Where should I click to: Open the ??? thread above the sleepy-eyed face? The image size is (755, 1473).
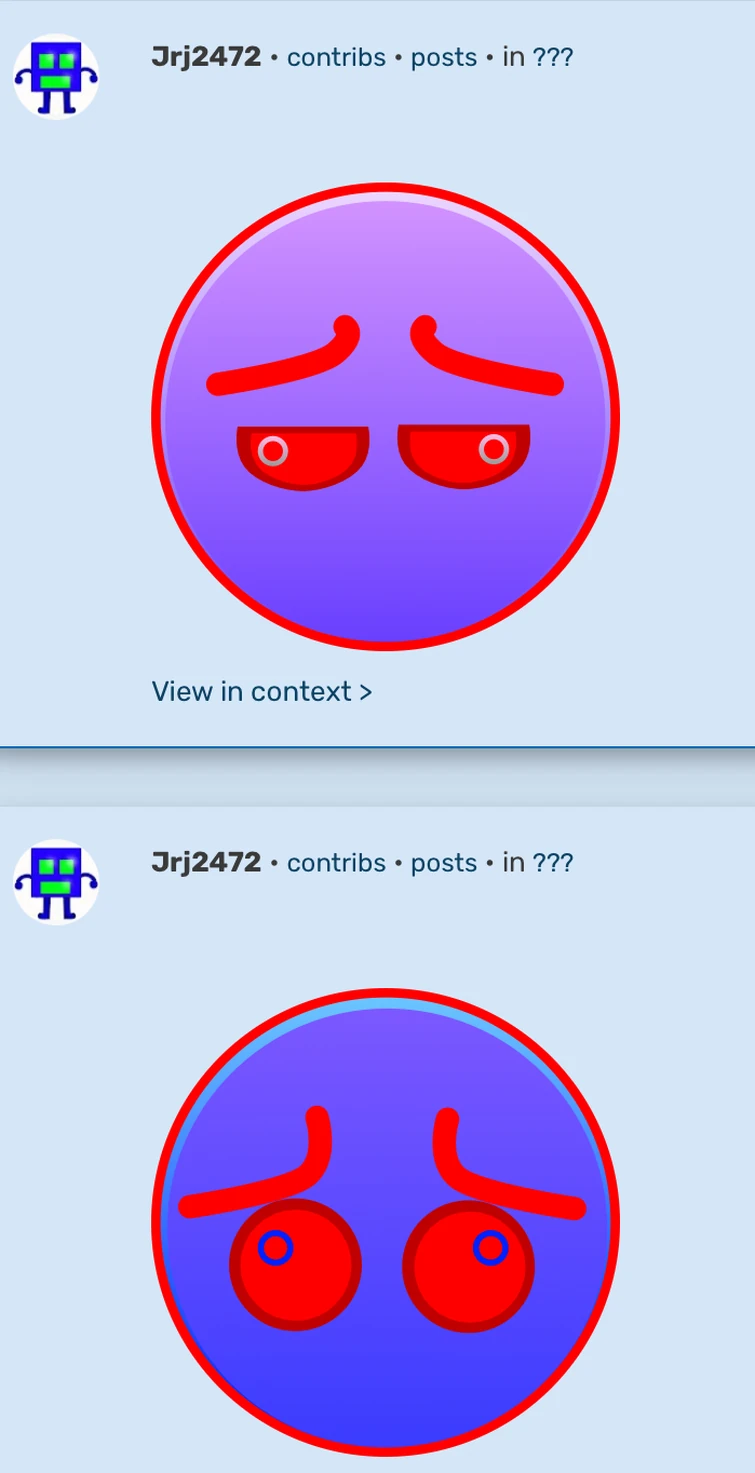553,57
